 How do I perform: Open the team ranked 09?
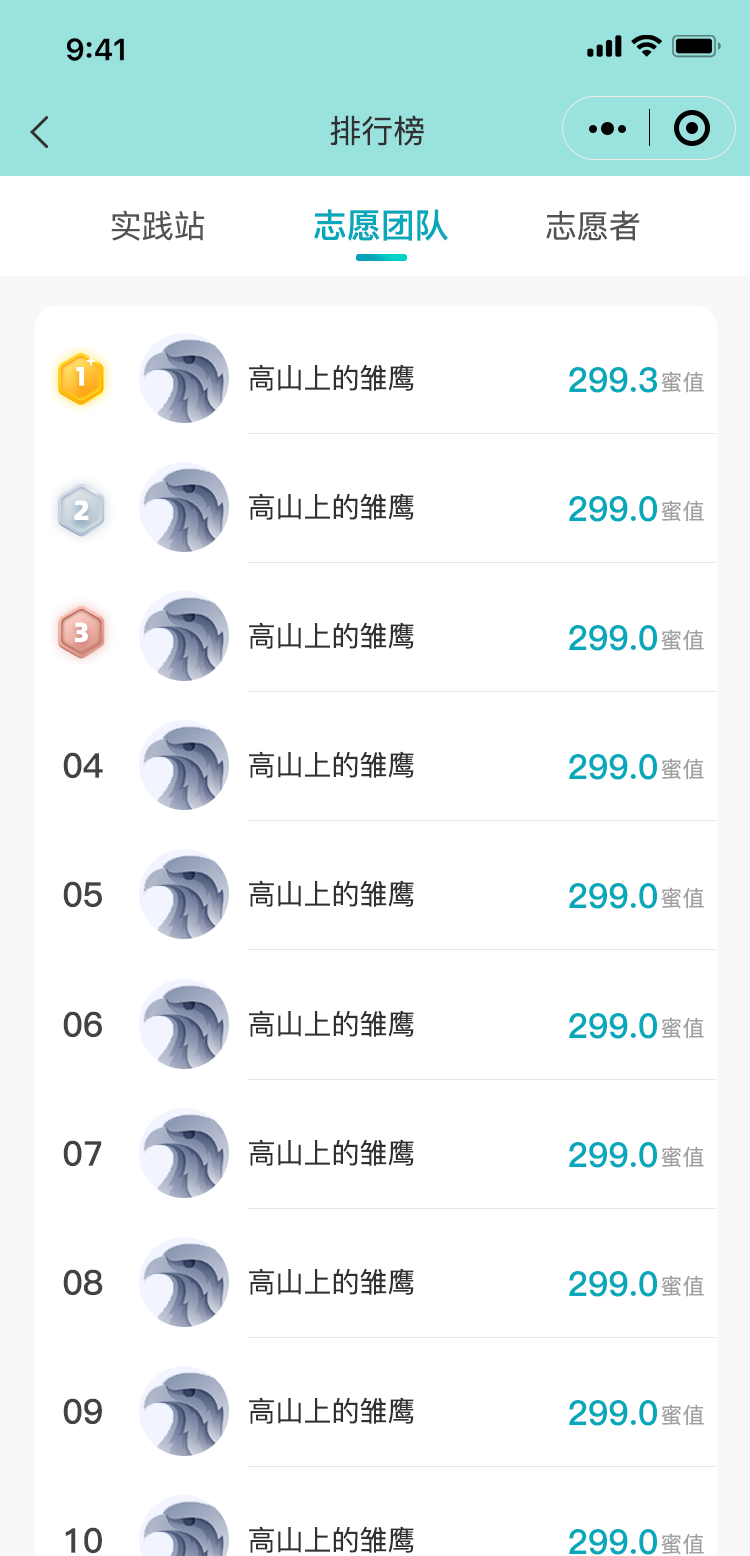[376, 1412]
